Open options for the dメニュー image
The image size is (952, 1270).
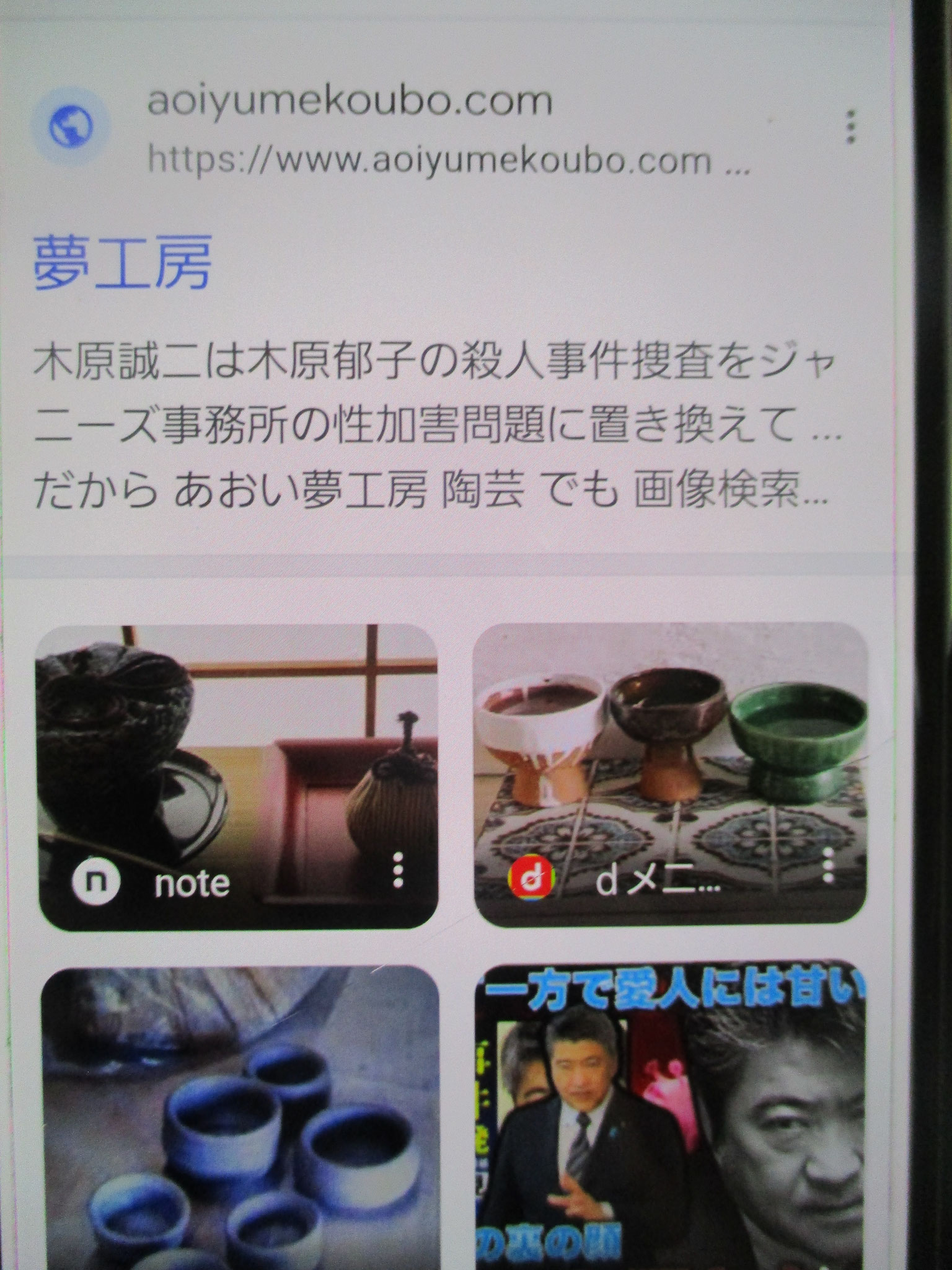pyautogui.click(x=828, y=866)
